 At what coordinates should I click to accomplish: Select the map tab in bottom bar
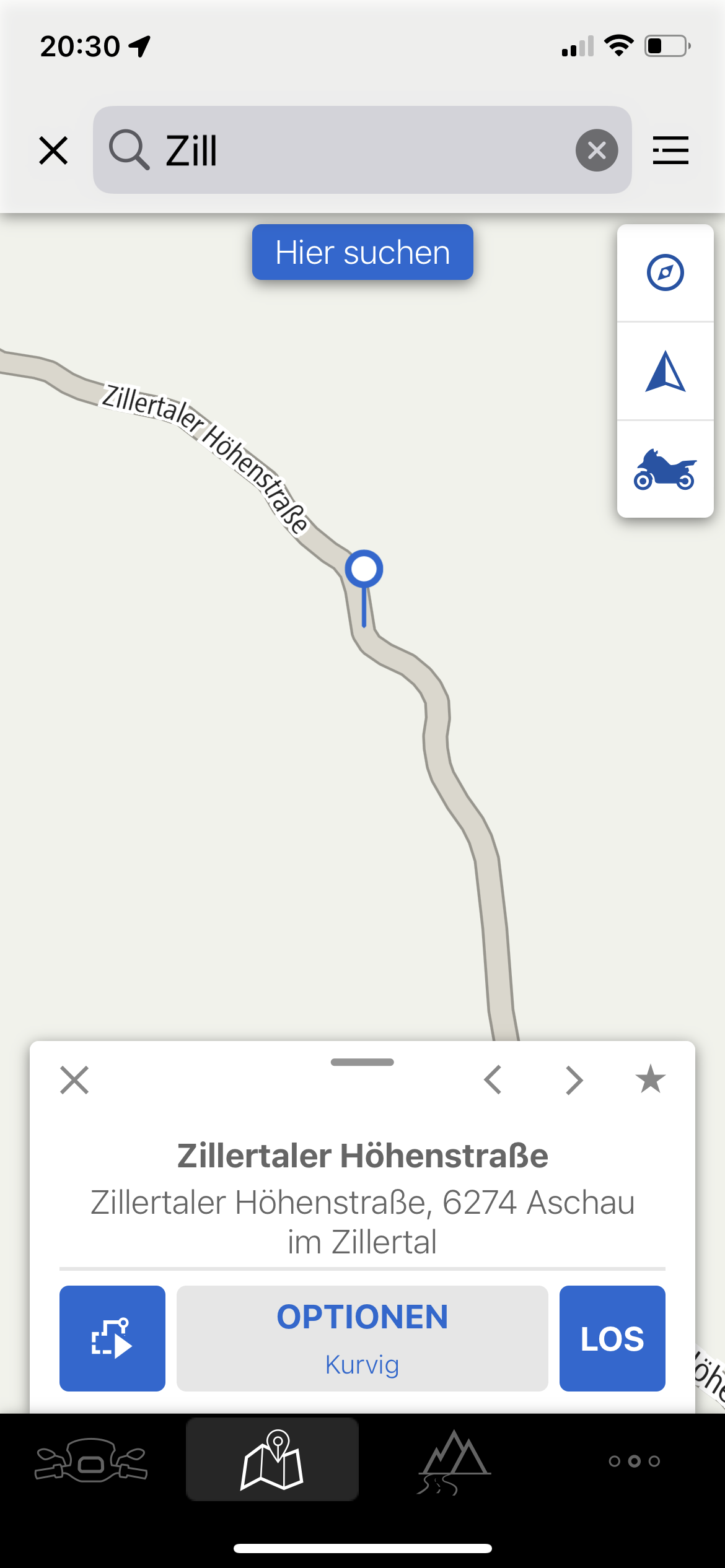click(x=272, y=1460)
